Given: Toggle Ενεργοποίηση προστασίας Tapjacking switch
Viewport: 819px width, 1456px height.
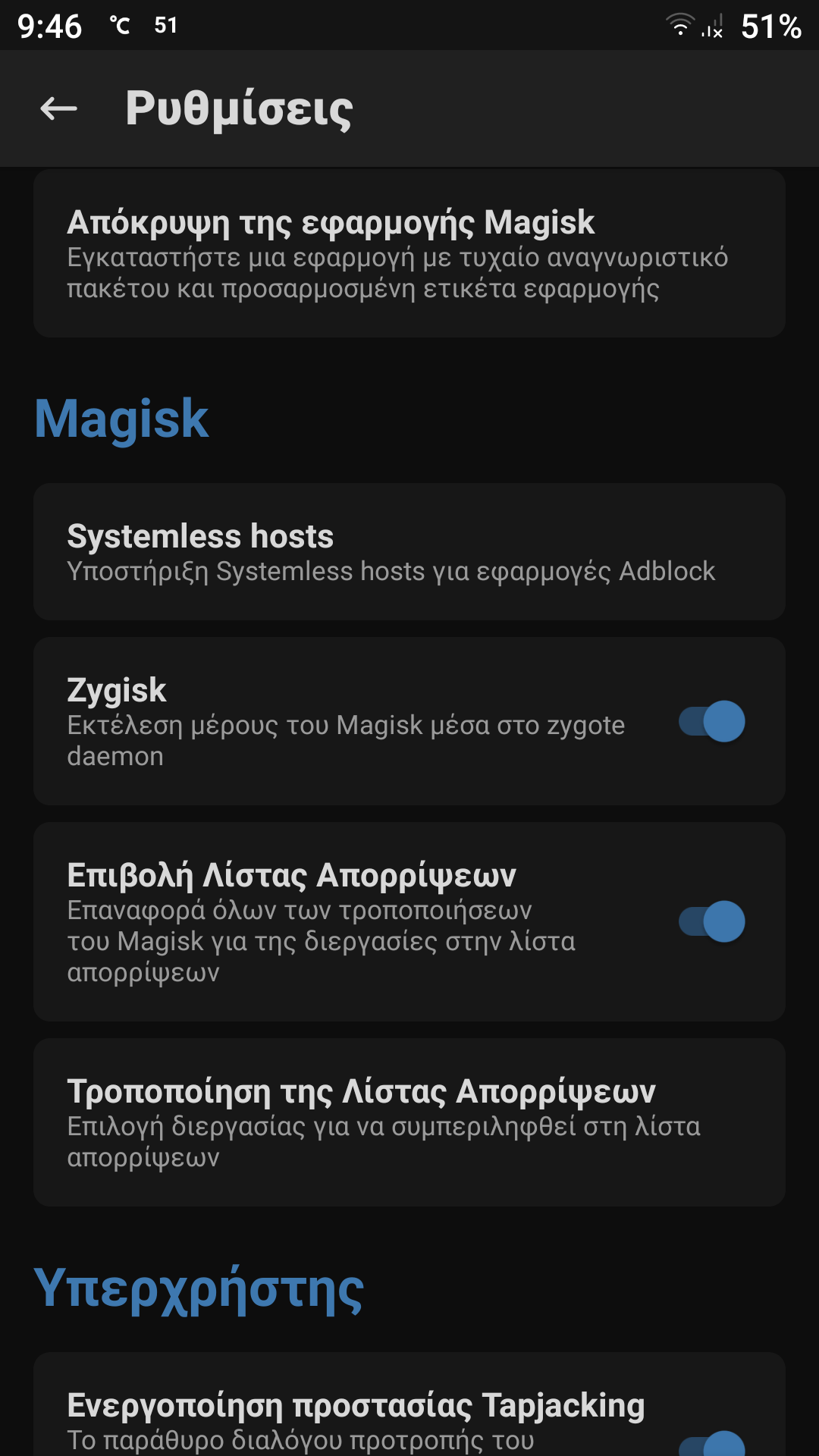Looking at the screenshot, I should [x=711, y=1442].
